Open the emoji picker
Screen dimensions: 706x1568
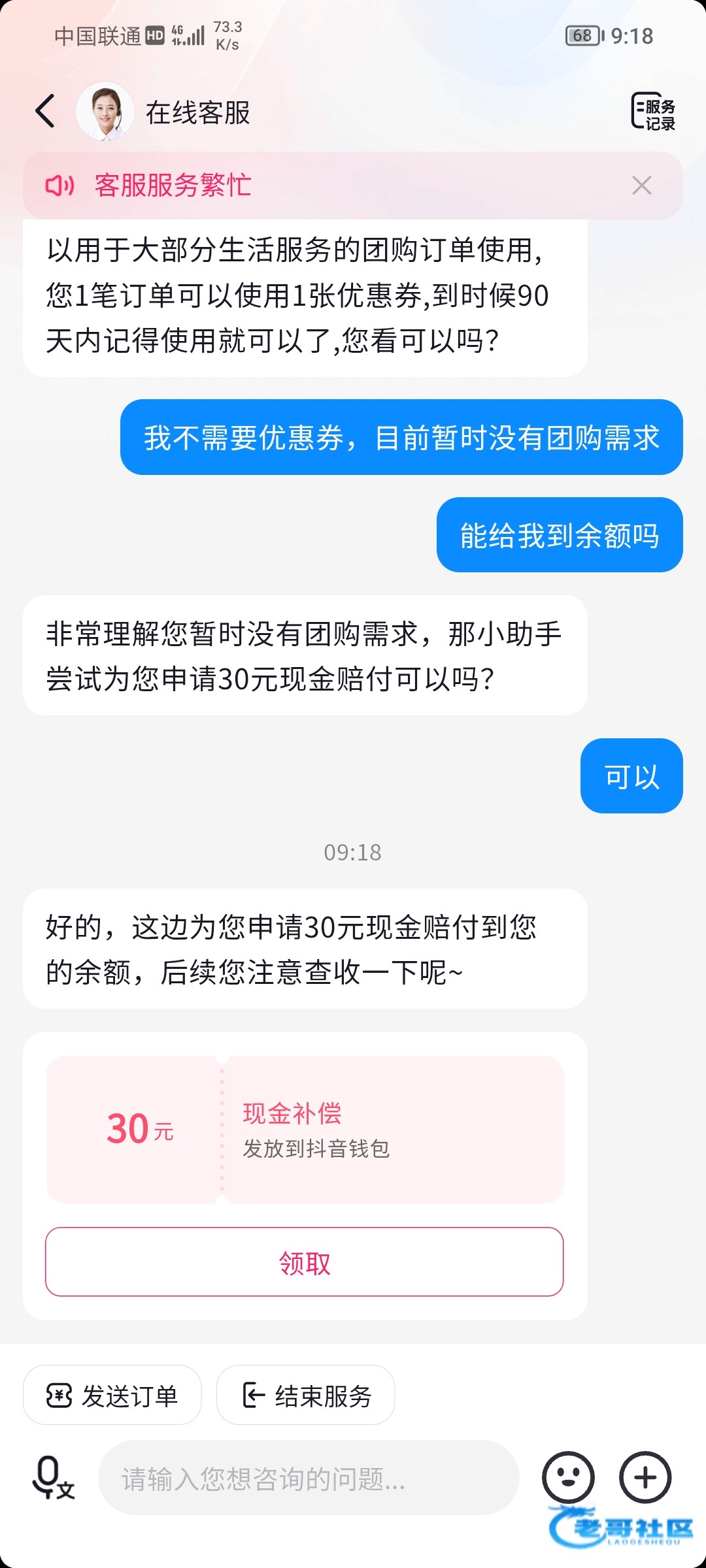(x=568, y=1478)
